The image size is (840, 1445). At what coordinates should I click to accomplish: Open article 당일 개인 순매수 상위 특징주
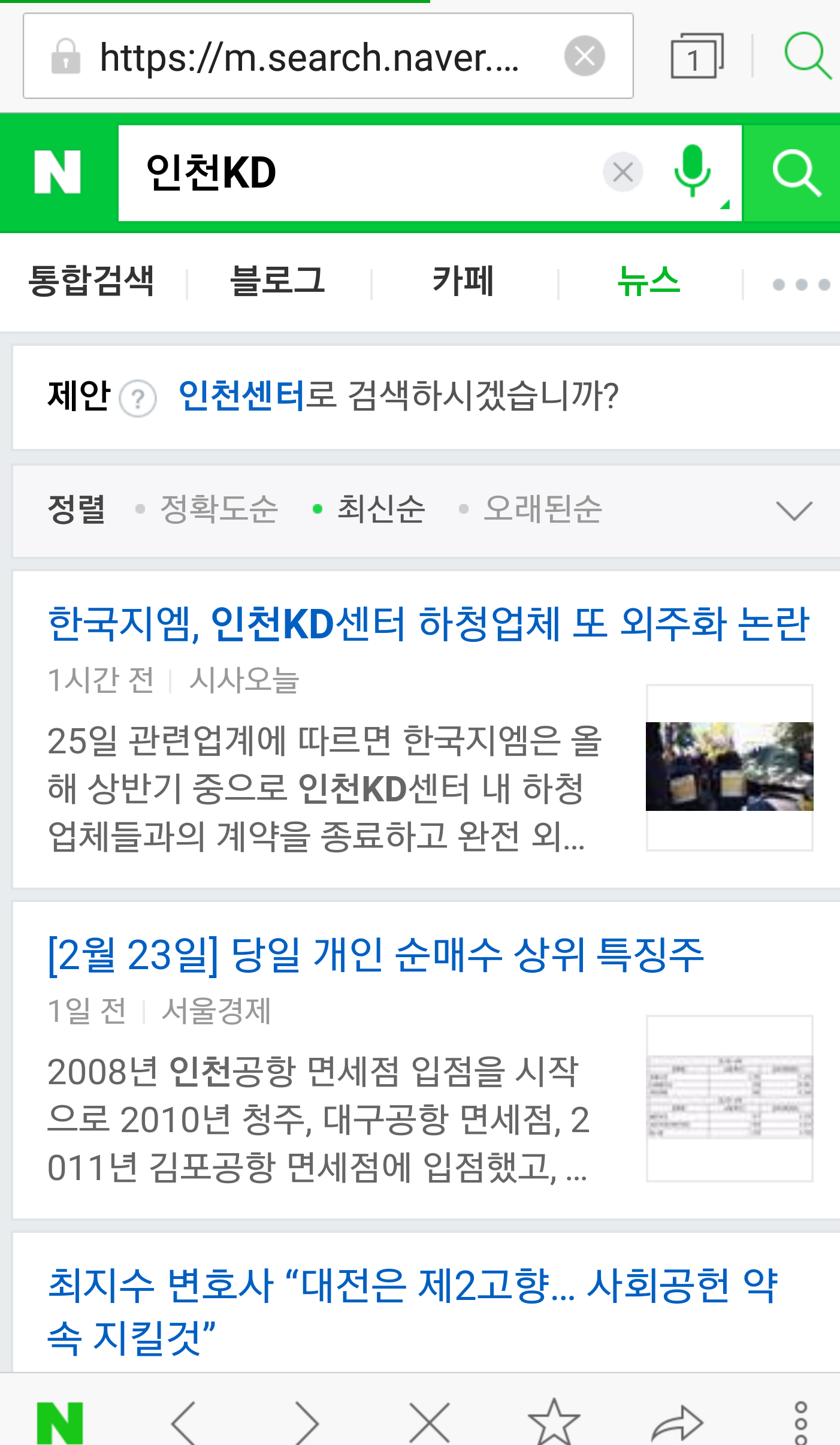click(376, 954)
